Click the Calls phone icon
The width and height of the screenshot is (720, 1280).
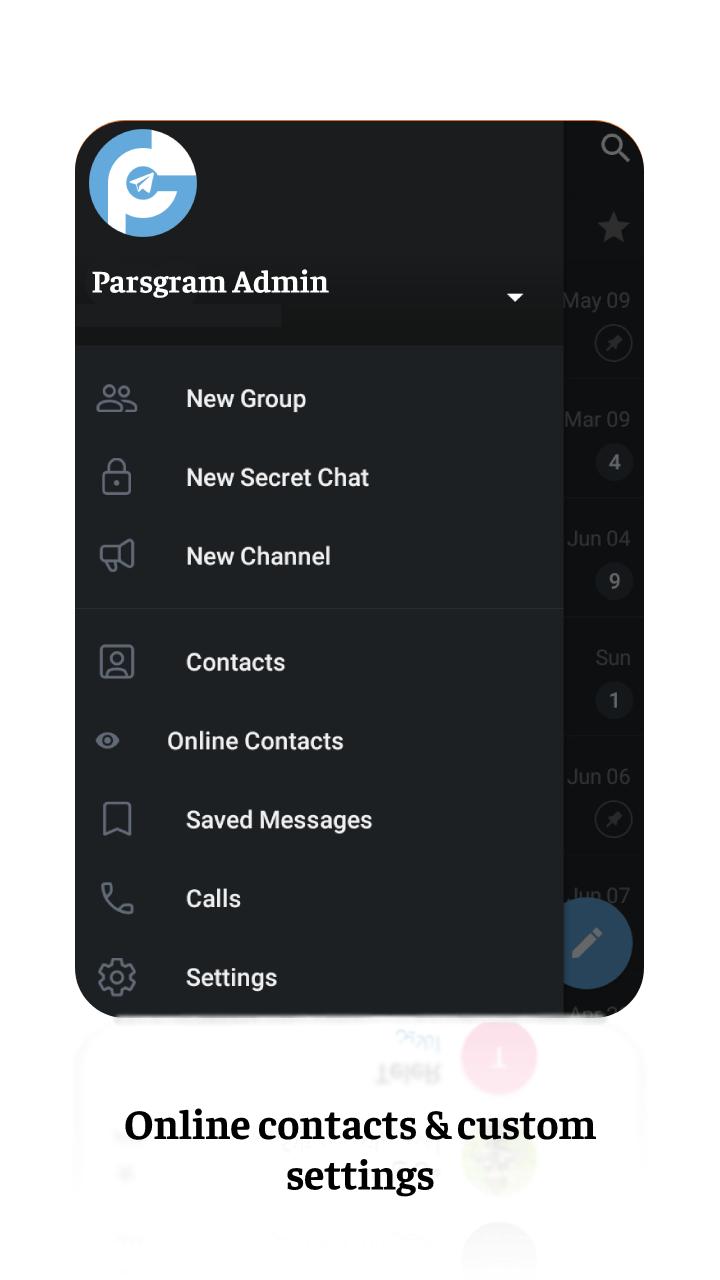tap(117, 898)
